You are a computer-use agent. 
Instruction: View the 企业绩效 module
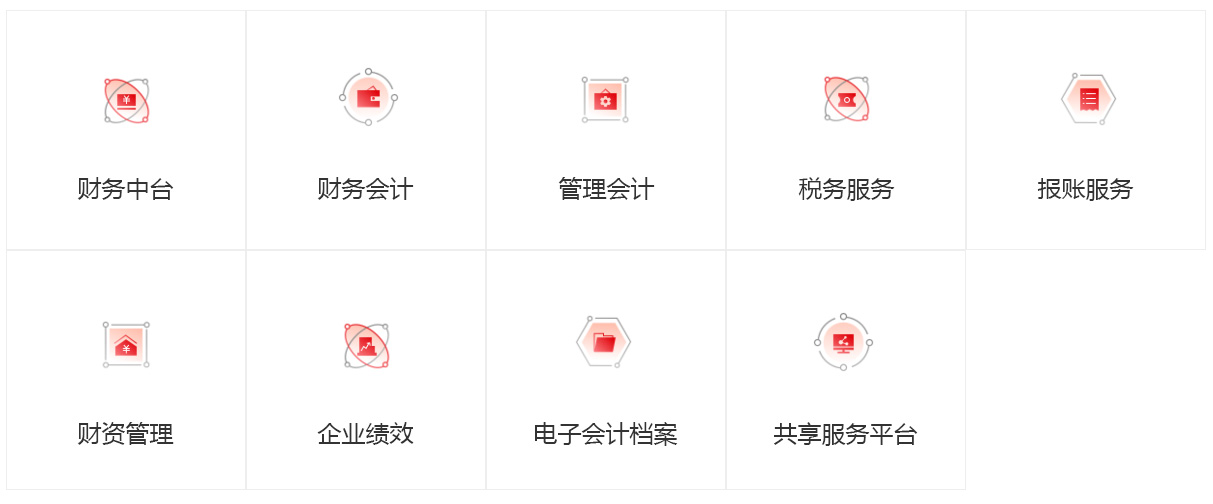pyautogui.click(x=366, y=370)
